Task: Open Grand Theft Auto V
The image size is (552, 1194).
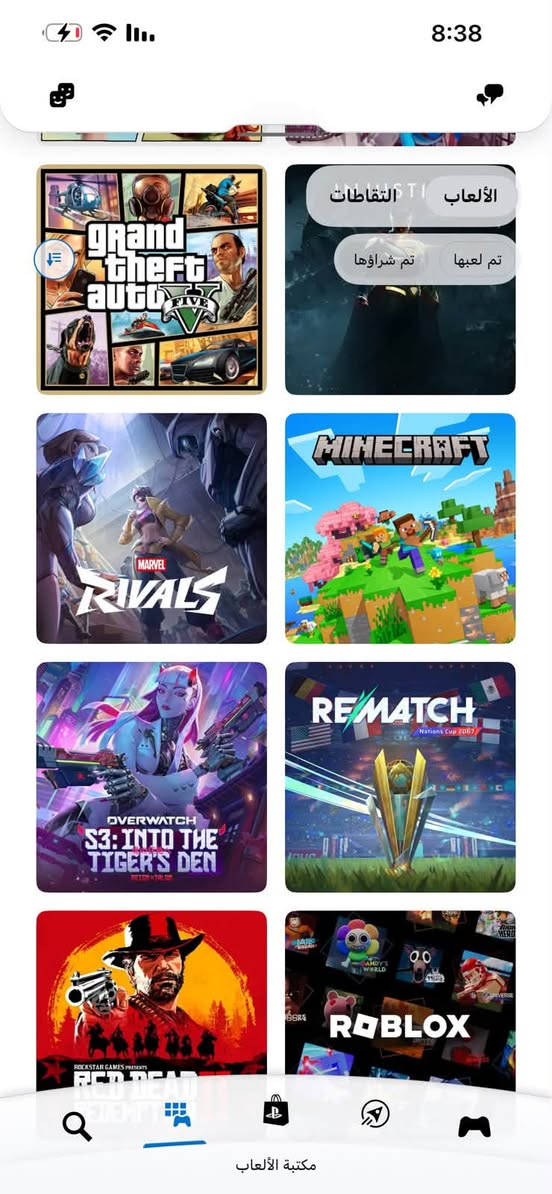Action: coord(152,279)
